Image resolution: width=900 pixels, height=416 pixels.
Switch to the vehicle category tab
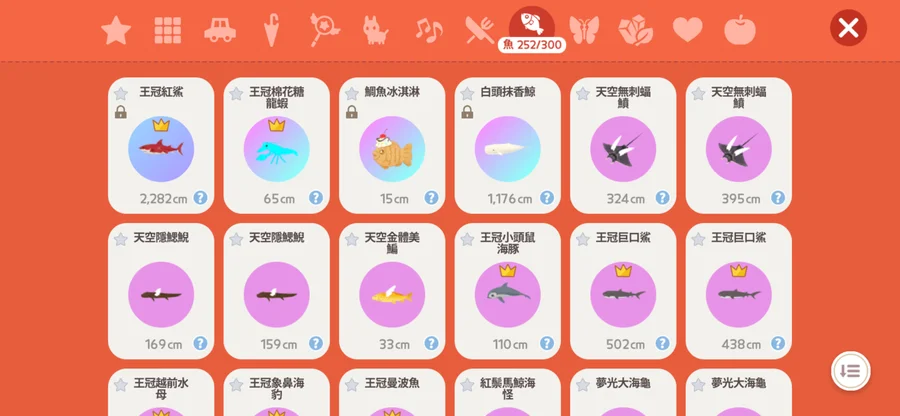[x=220, y=30]
